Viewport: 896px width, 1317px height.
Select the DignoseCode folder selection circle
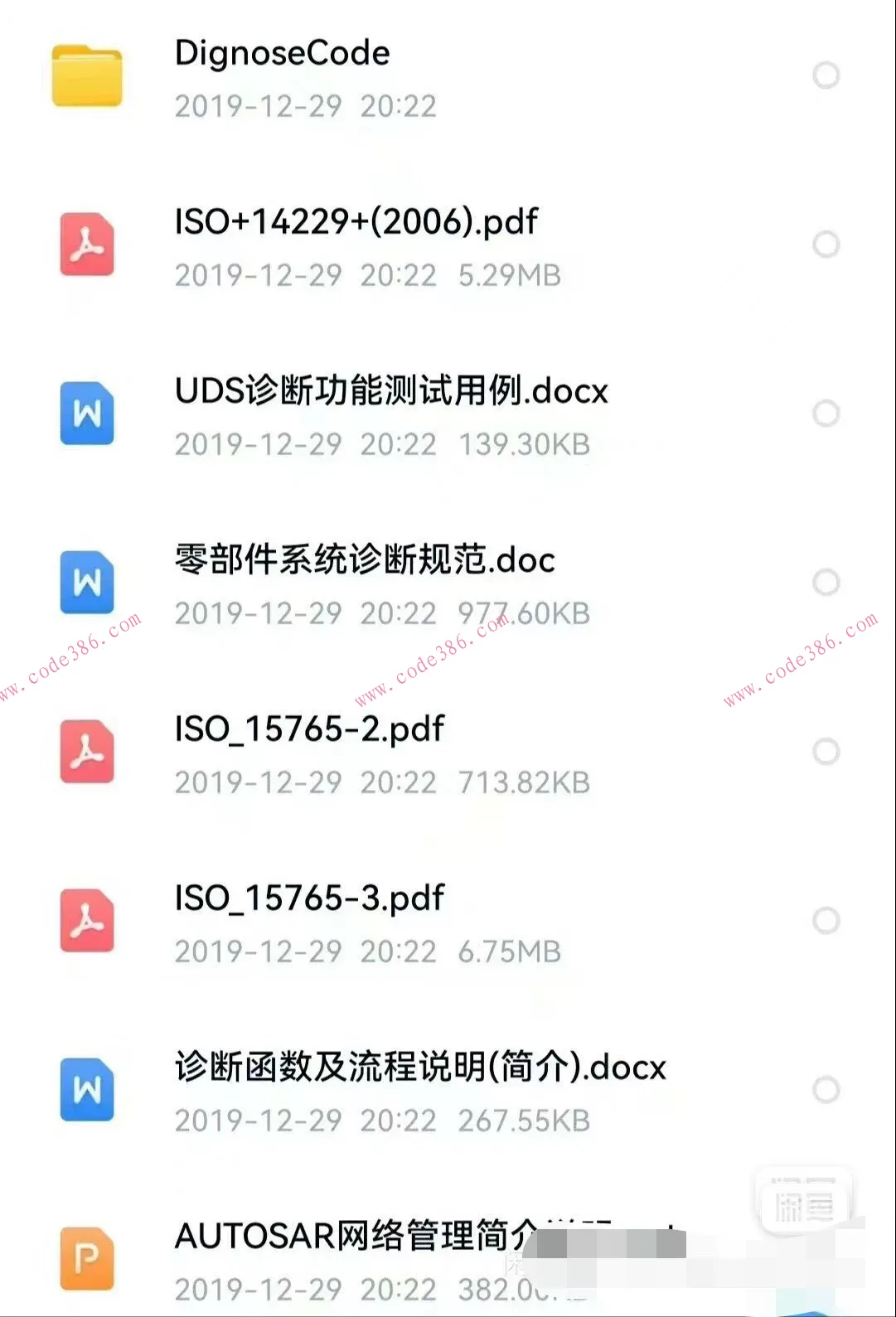826,75
